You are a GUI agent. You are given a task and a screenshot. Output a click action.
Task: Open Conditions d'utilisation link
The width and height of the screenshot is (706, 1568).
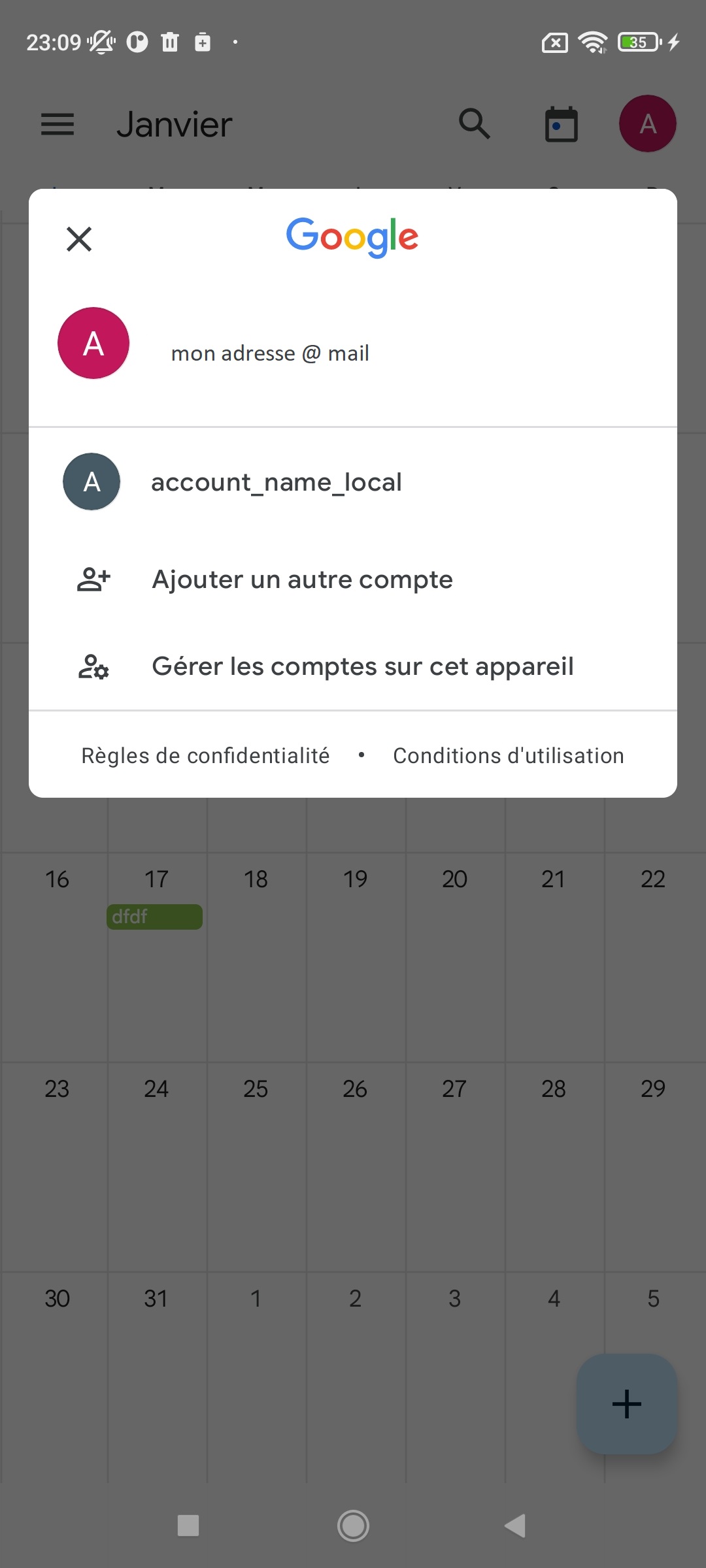(509, 756)
